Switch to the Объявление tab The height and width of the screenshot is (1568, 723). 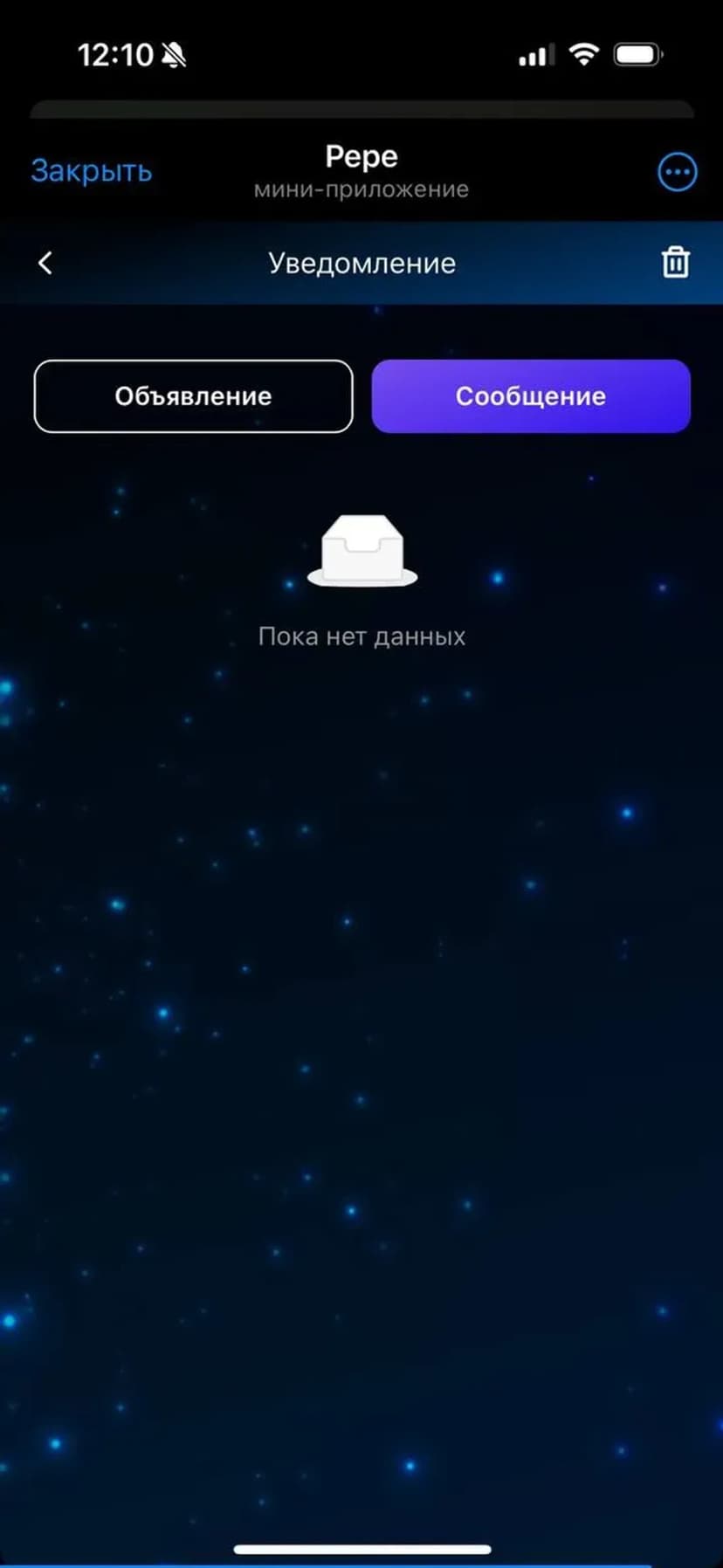(193, 396)
